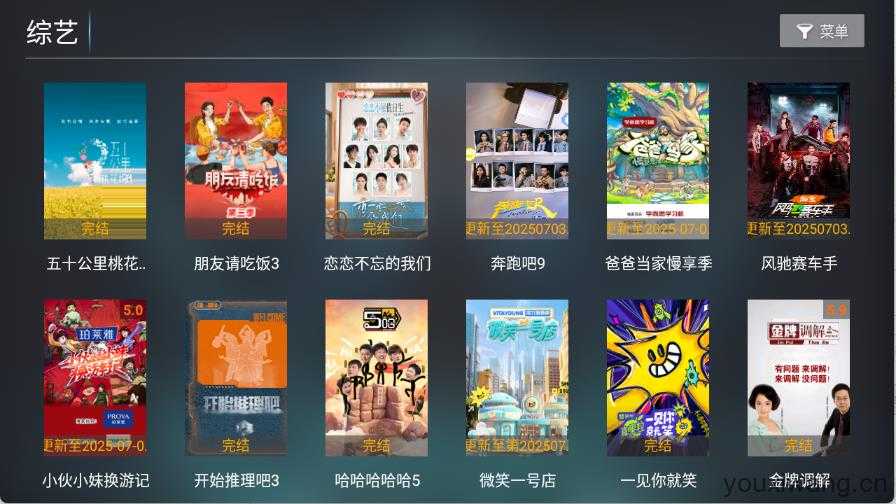Open the show 五十公里桃花坞
This screenshot has height=504, width=896.
click(95, 161)
